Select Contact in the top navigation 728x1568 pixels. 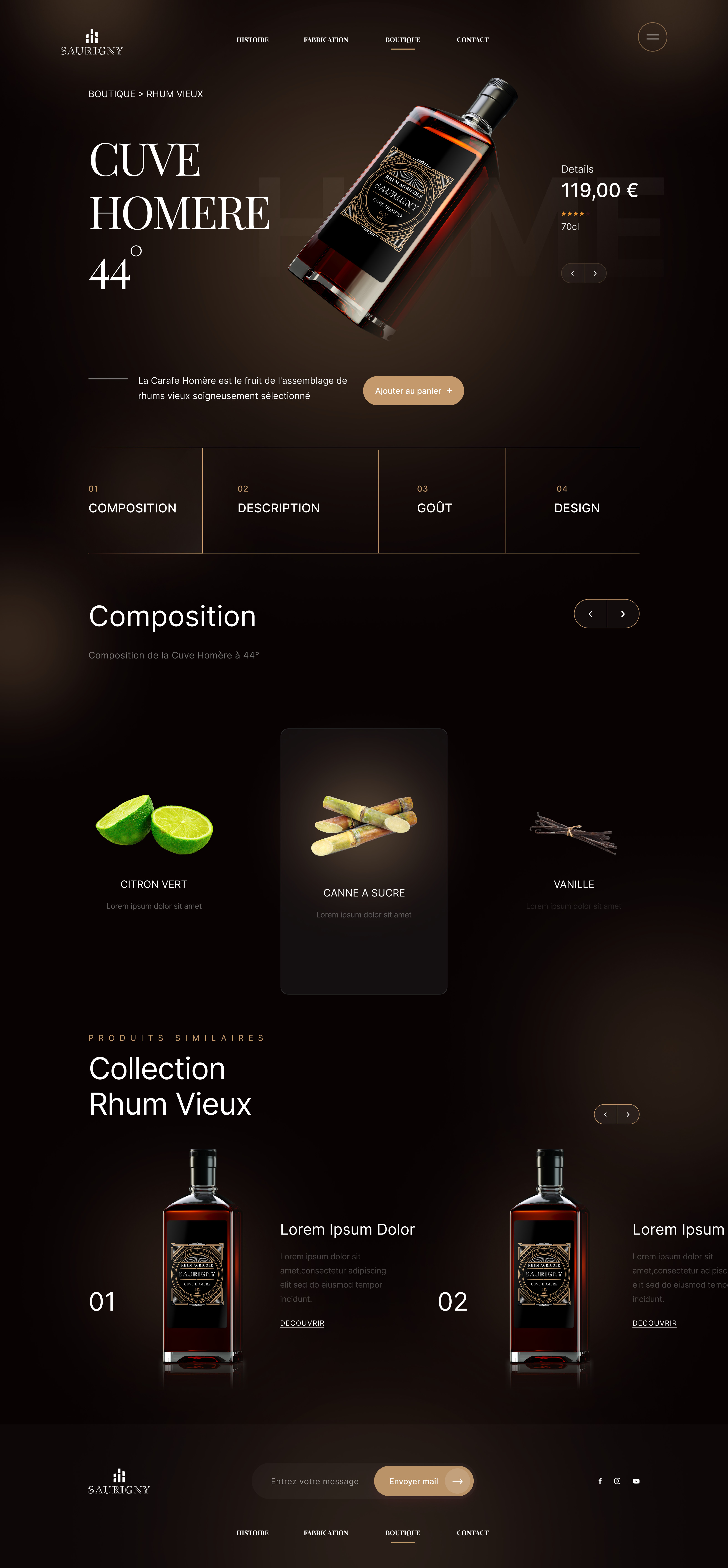[473, 40]
